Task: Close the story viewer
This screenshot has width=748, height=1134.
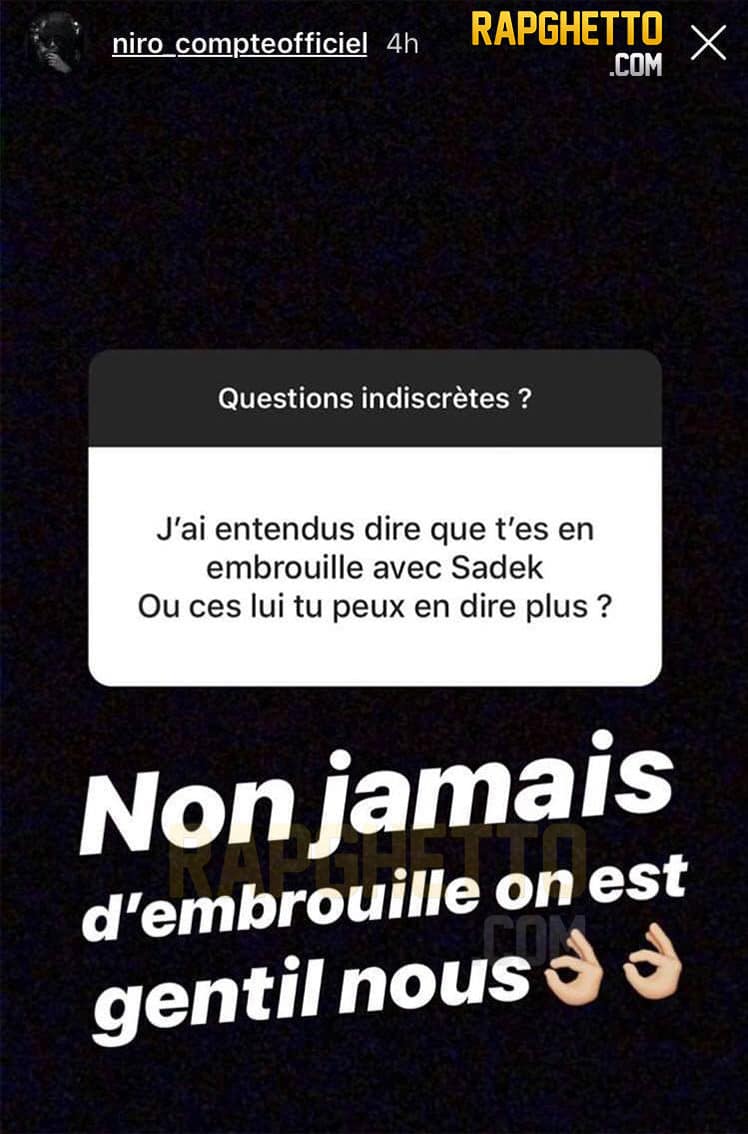Action: 708,42
